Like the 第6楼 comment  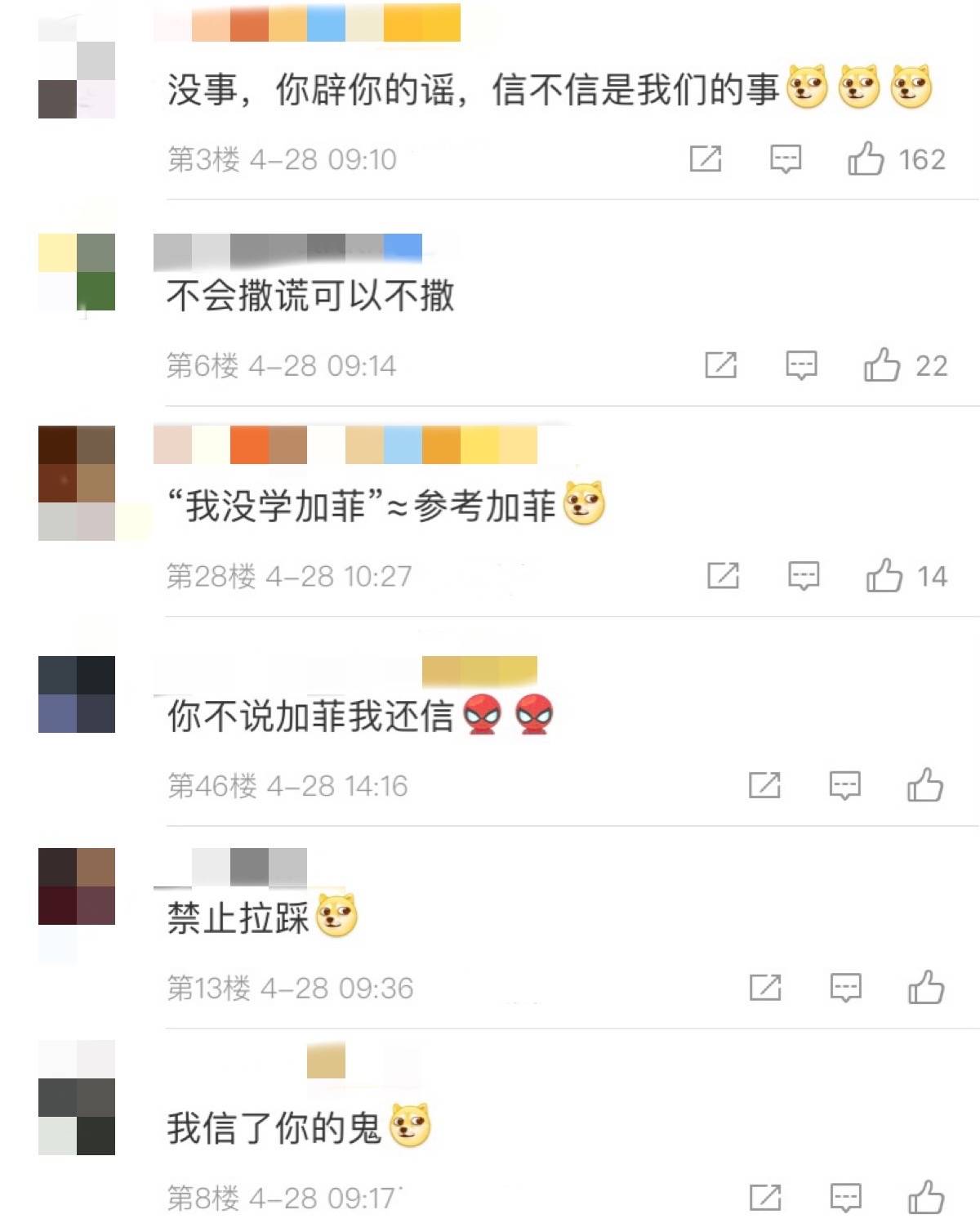(x=882, y=365)
